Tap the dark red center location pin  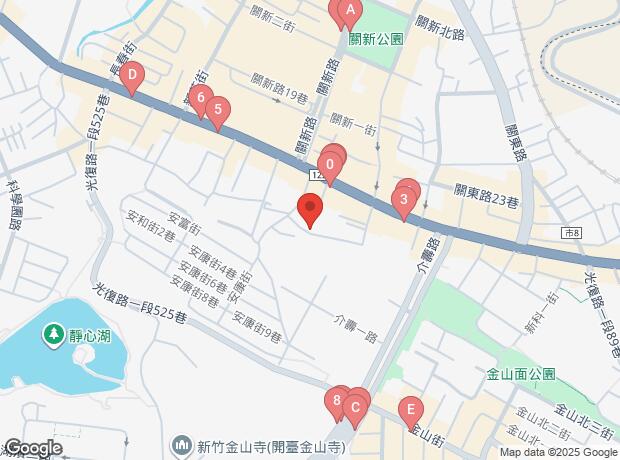click(310, 210)
